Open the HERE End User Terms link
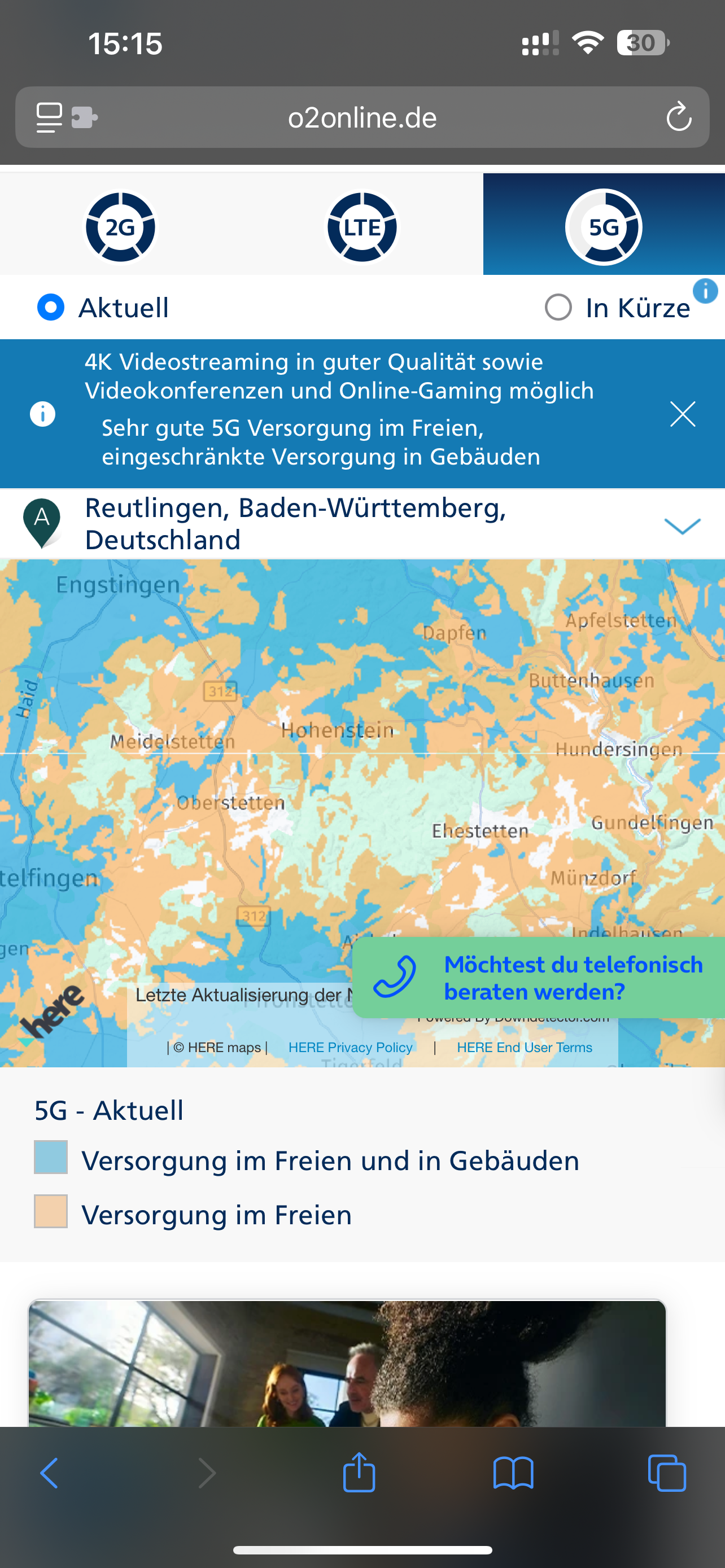 (524, 1048)
